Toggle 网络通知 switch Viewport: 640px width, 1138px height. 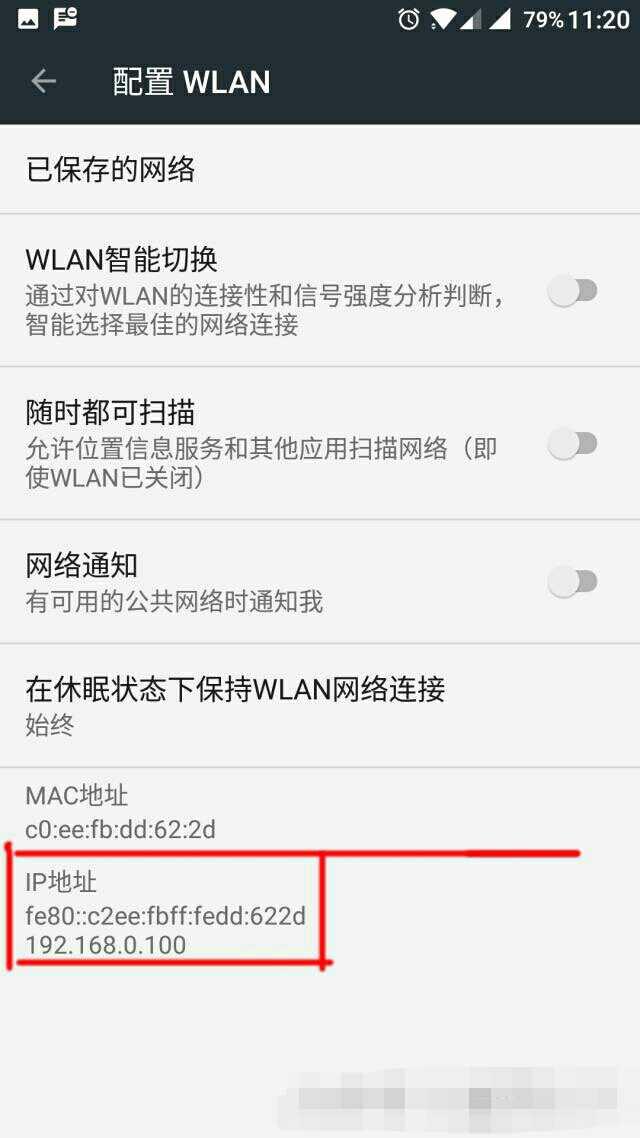(573, 582)
